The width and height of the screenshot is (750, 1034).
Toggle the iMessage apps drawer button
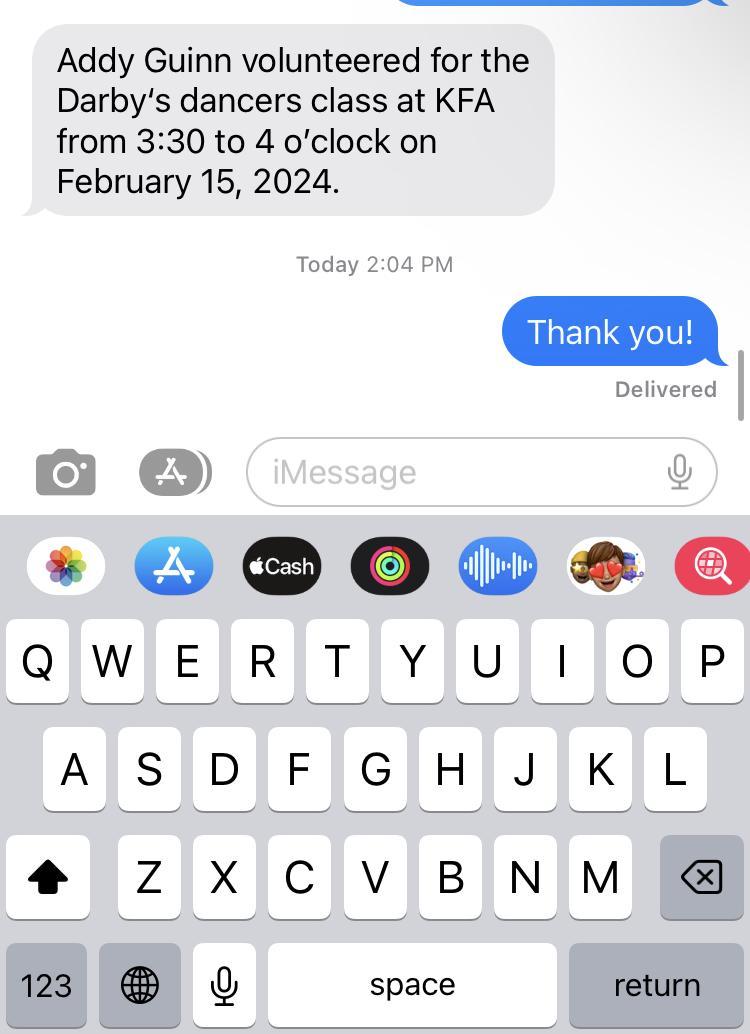(x=174, y=472)
